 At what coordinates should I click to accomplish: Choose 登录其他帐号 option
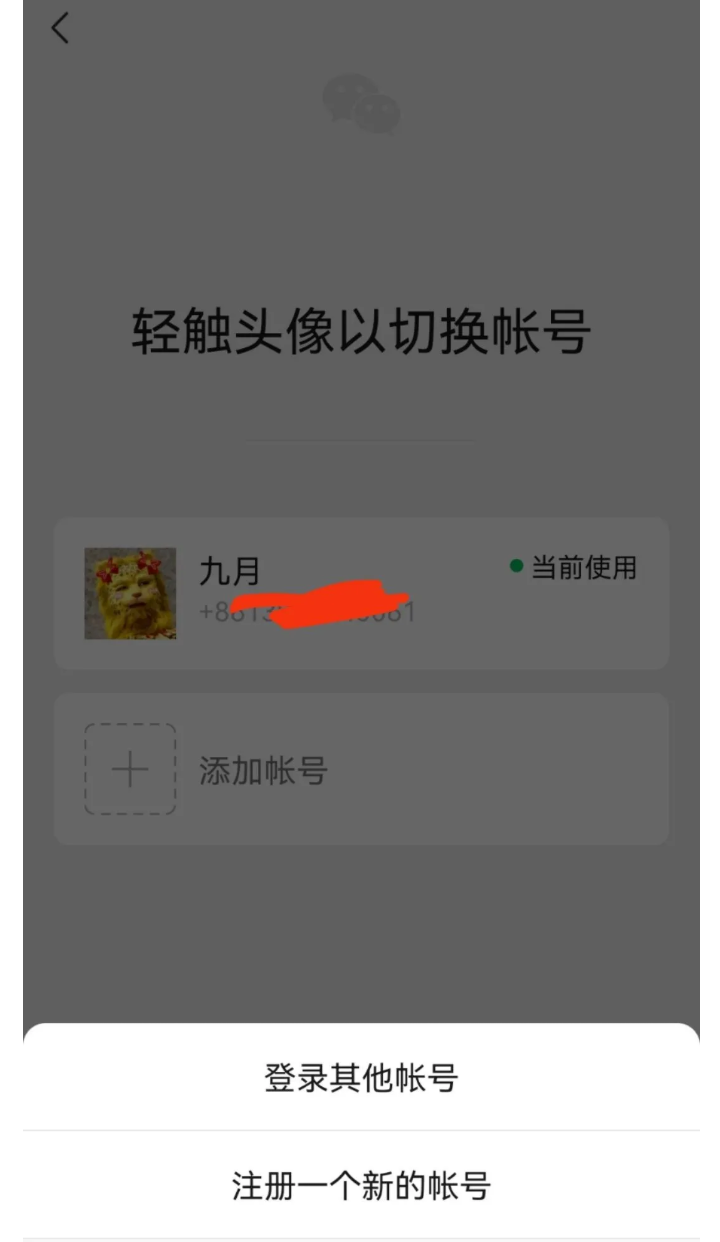click(360, 1078)
